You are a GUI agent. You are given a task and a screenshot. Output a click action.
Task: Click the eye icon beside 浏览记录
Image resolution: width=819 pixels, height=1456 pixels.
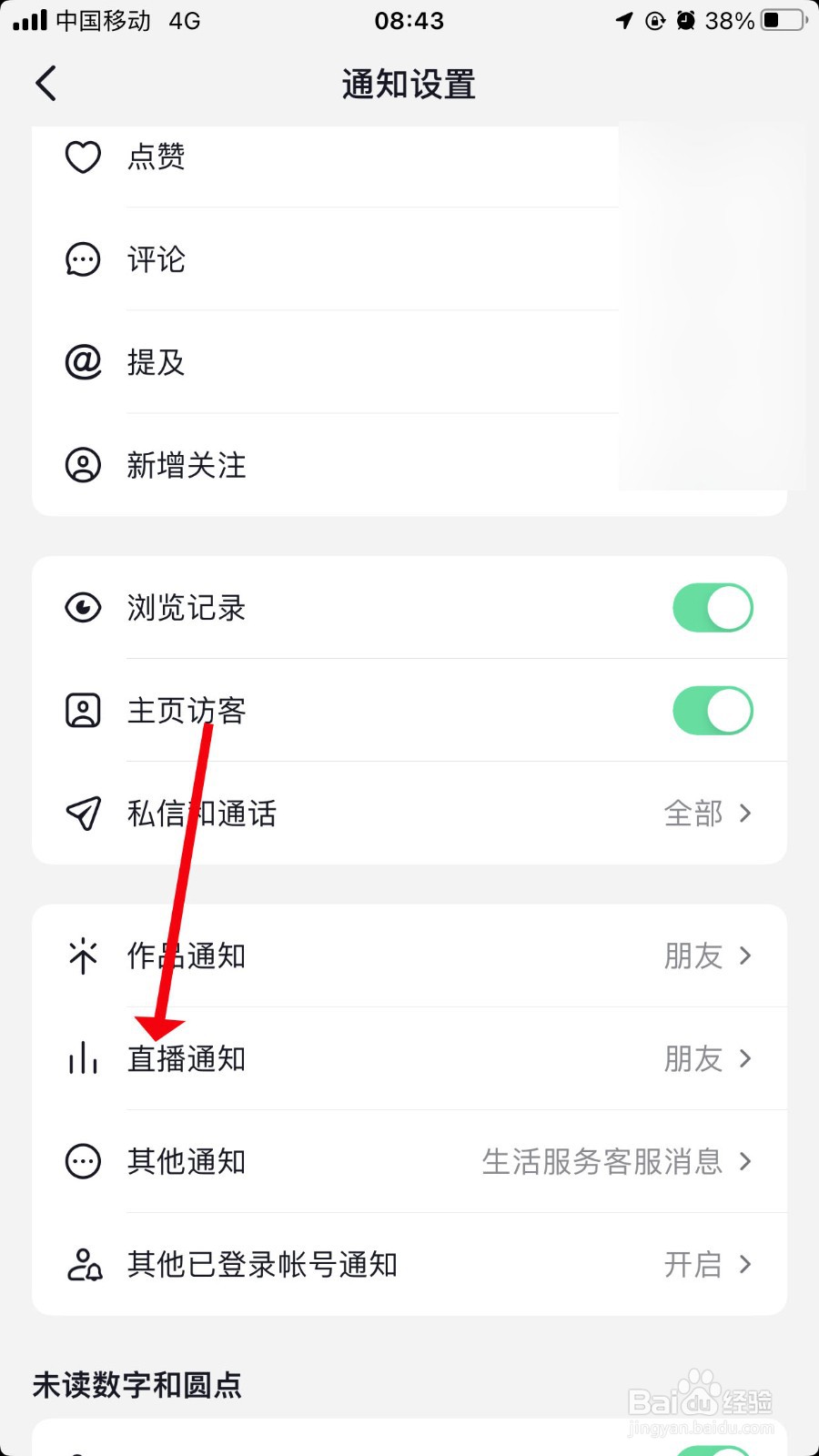[x=82, y=607]
